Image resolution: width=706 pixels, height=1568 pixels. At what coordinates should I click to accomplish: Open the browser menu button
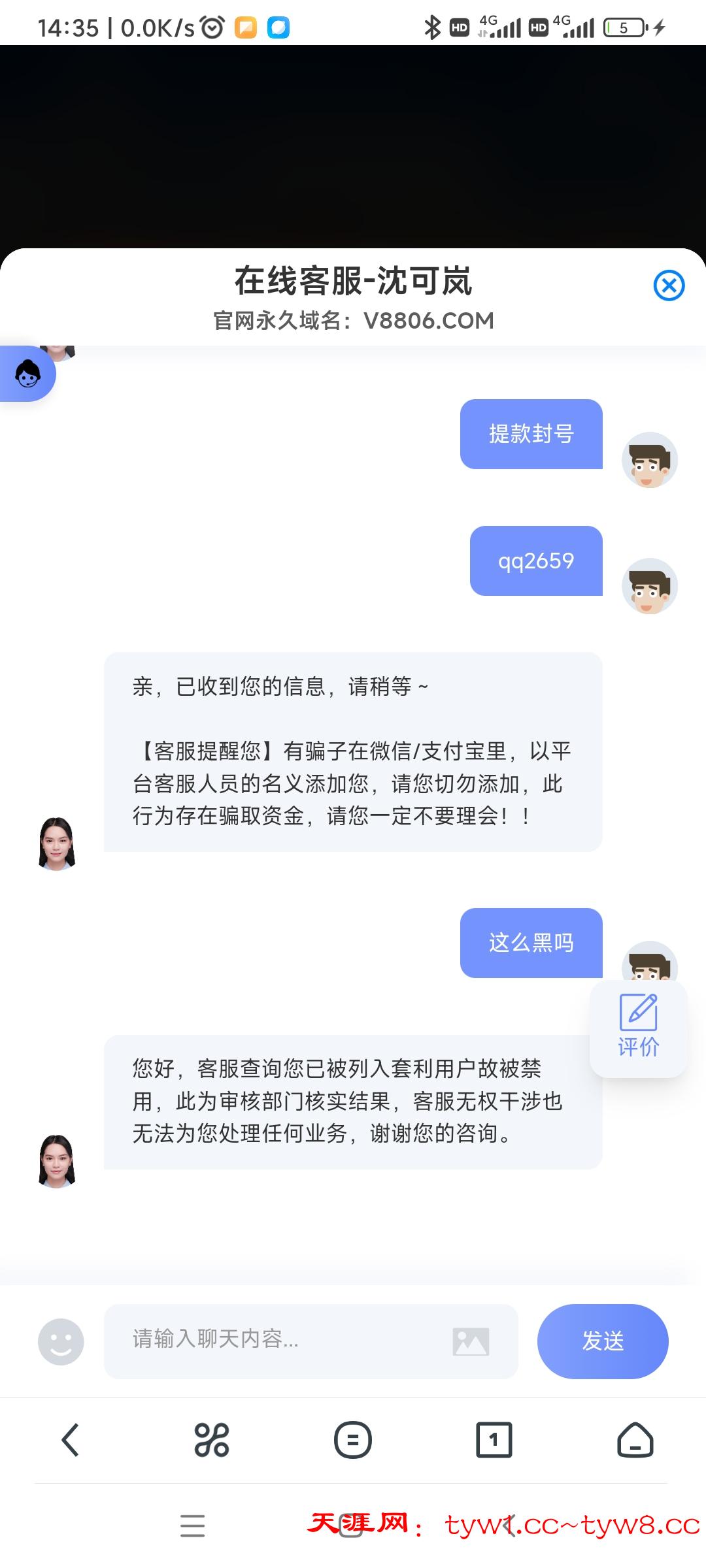[x=353, y=1440]
